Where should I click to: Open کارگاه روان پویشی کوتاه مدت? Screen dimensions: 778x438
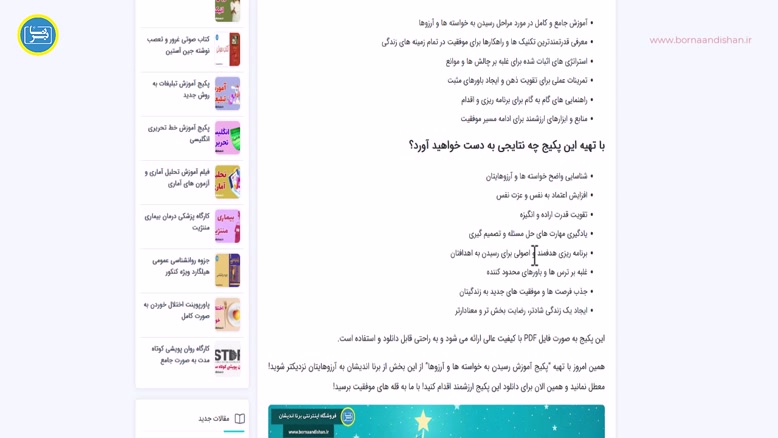(x=178, y=353)
